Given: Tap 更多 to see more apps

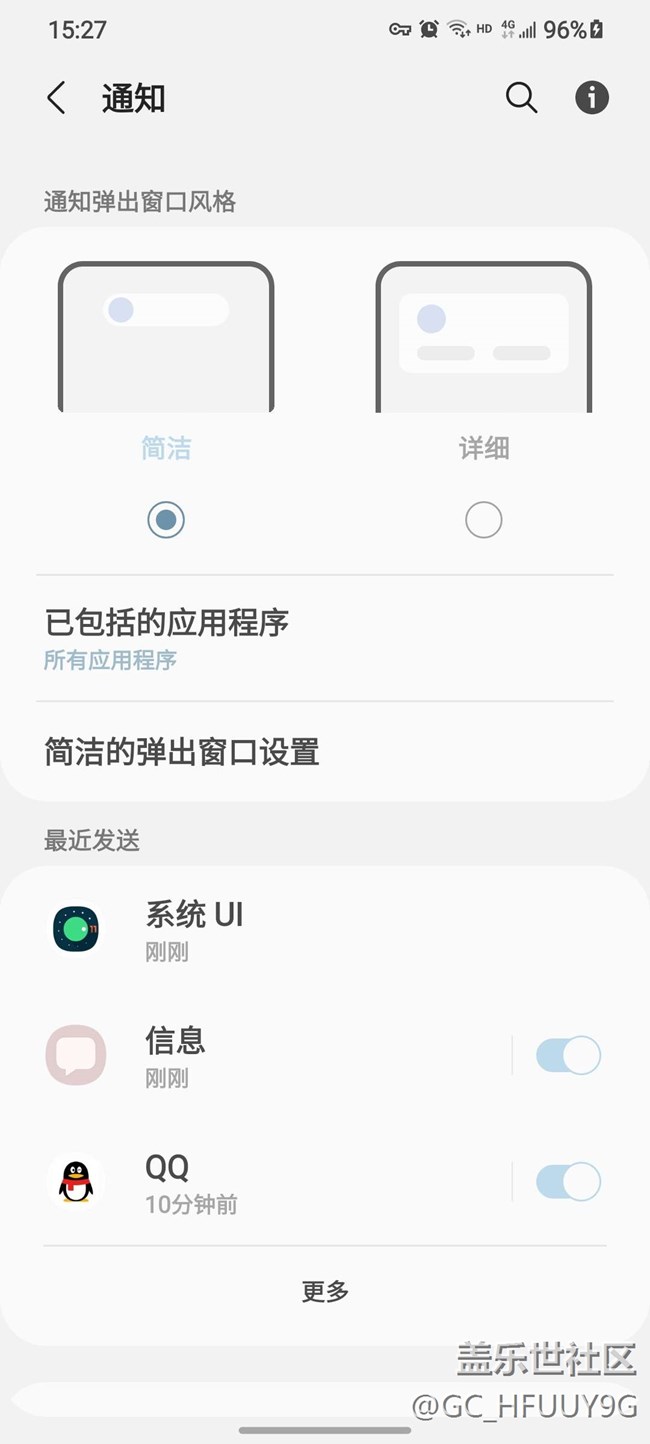Looking at the screenshot, I should (x=325, y=1292).
